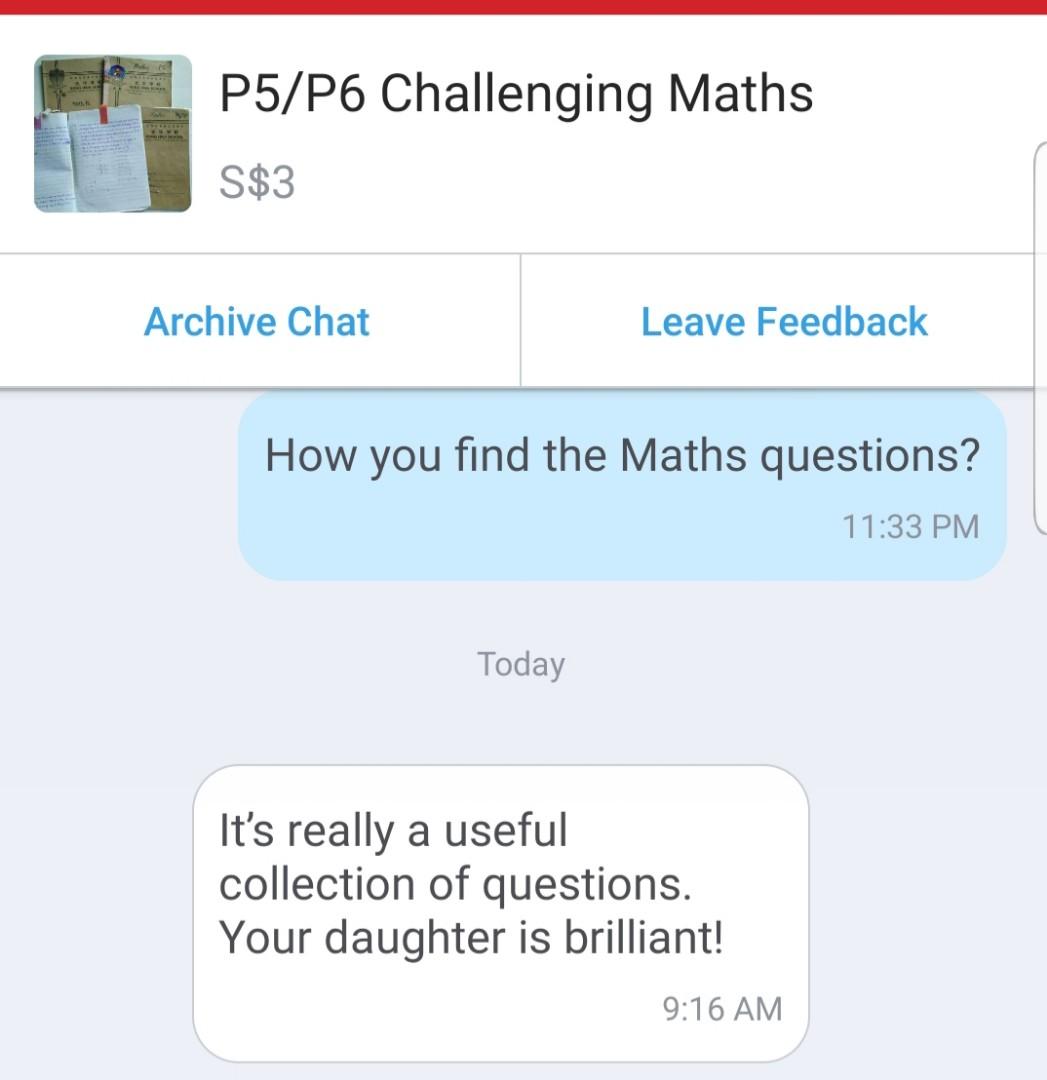Click the divider between Archive Chat and Leave Feedback
This screenshot has height=1080, width=1047.
[x=521, y=320]
